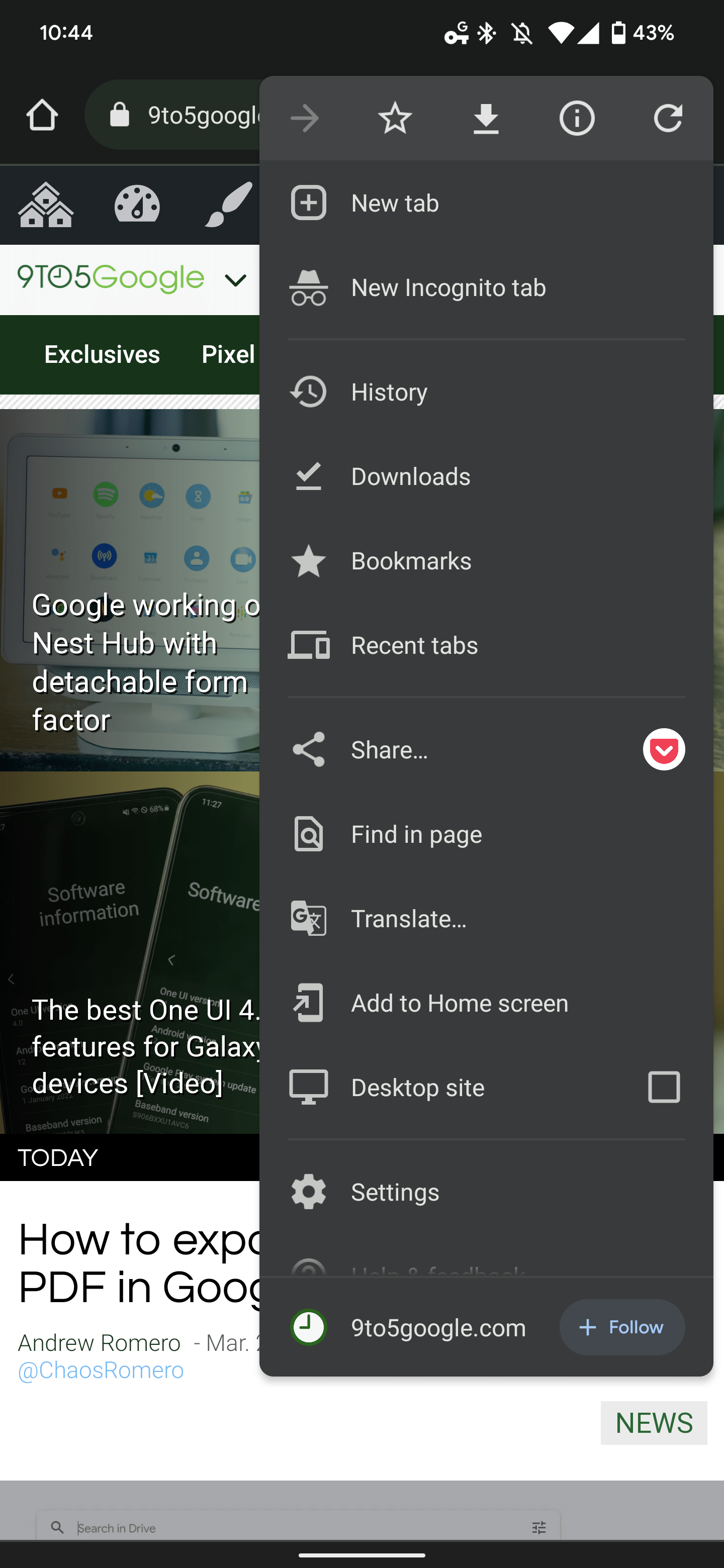Open a New Incognito tab

click(448, 288)
